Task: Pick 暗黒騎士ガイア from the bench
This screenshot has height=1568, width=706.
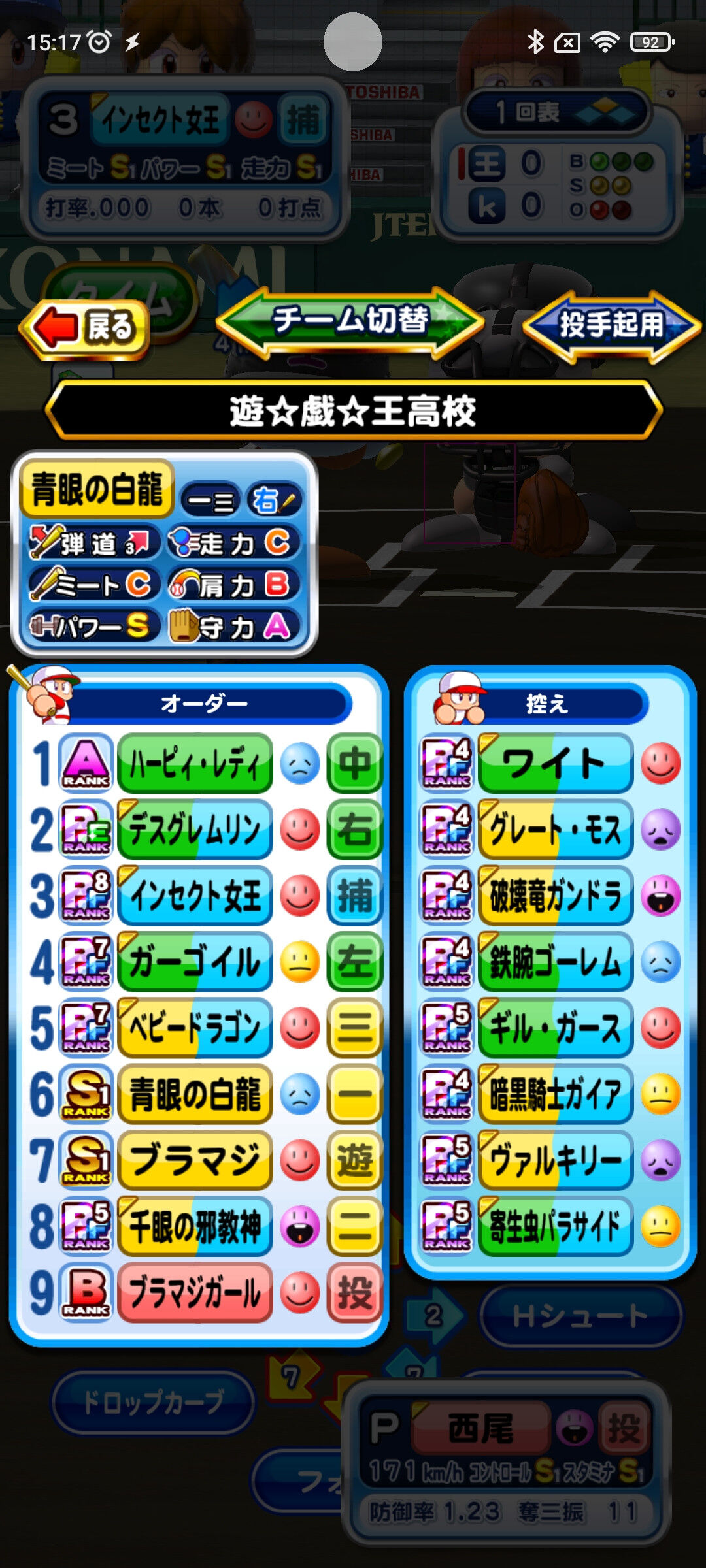Action: (555, 1094)
